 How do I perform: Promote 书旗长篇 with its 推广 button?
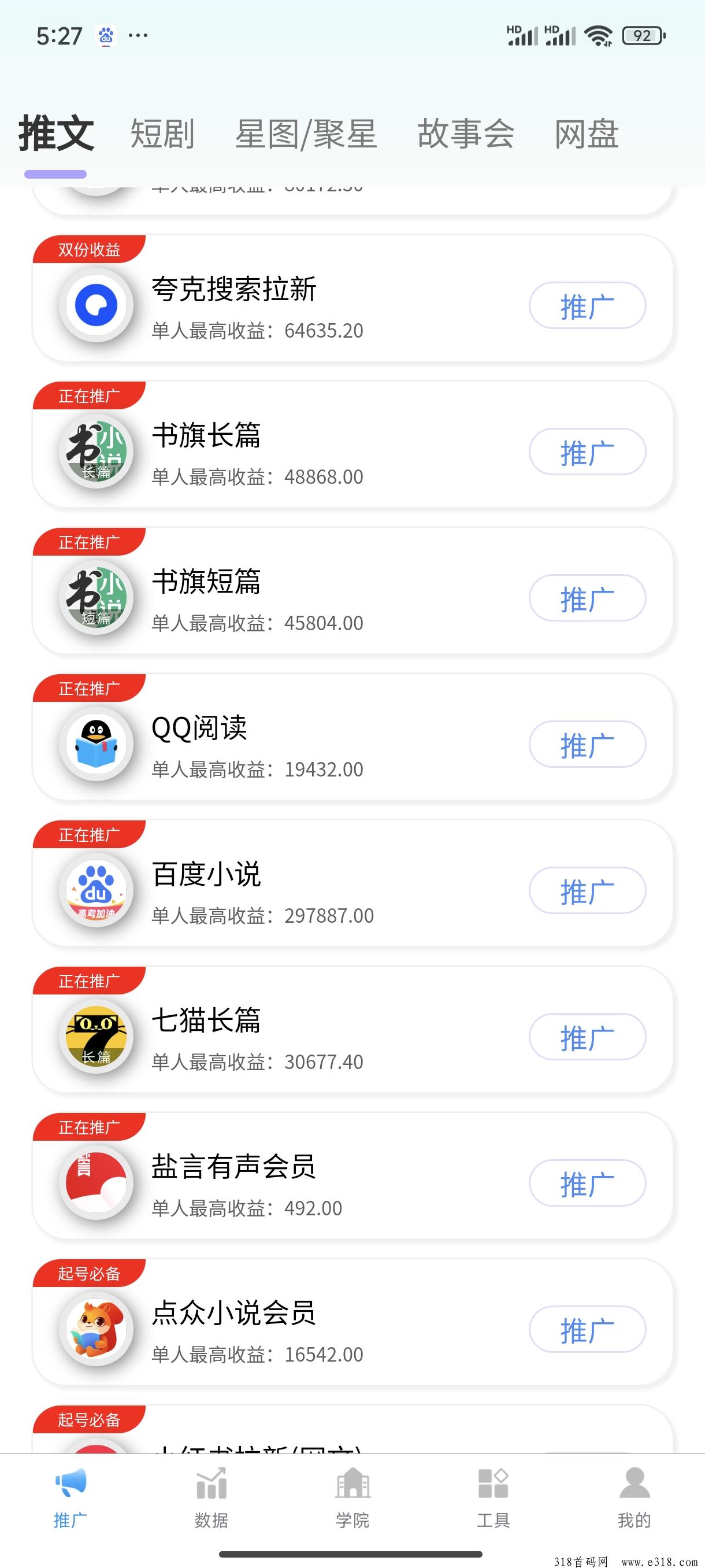[587, 452]
